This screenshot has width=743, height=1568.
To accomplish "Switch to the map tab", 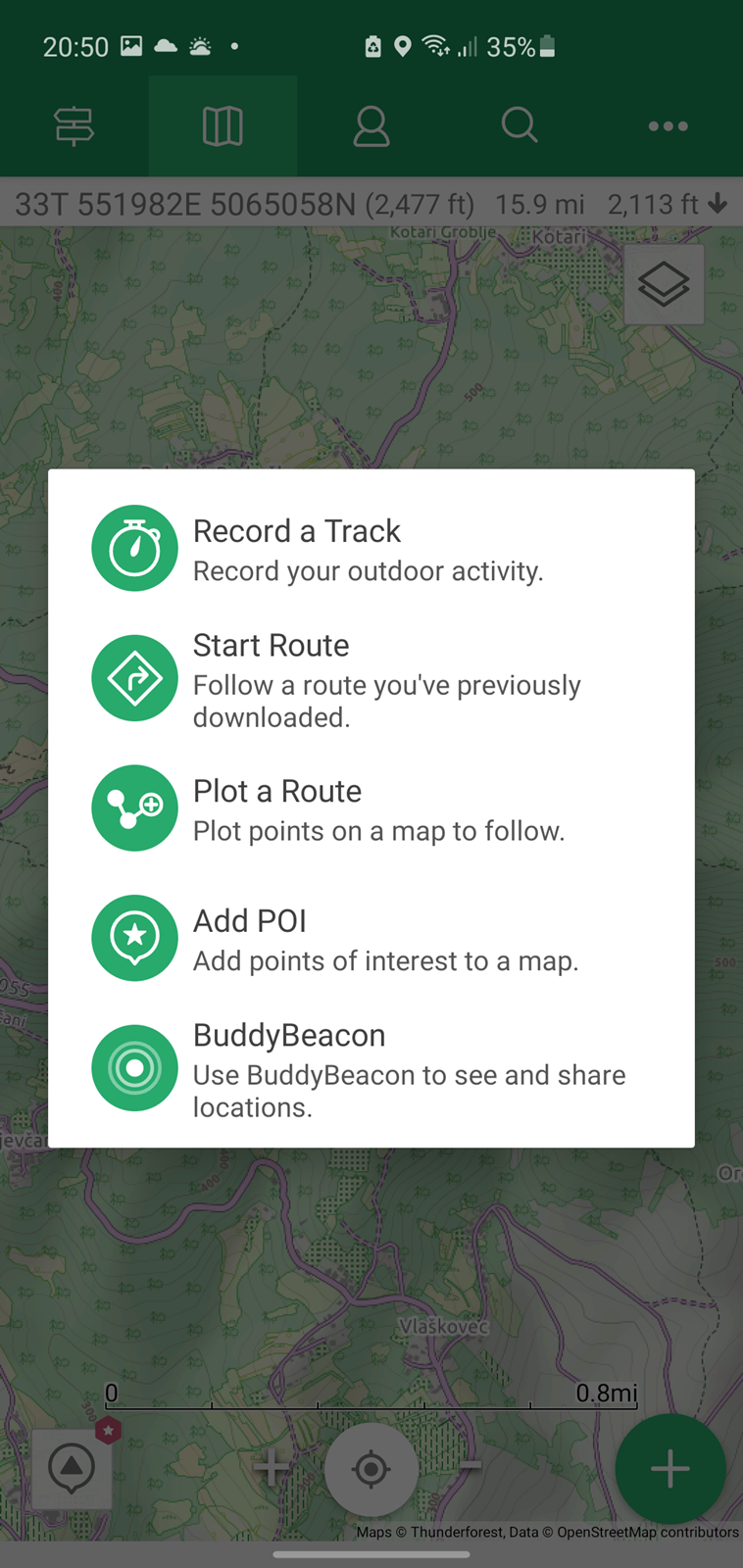I will (223, 126).
